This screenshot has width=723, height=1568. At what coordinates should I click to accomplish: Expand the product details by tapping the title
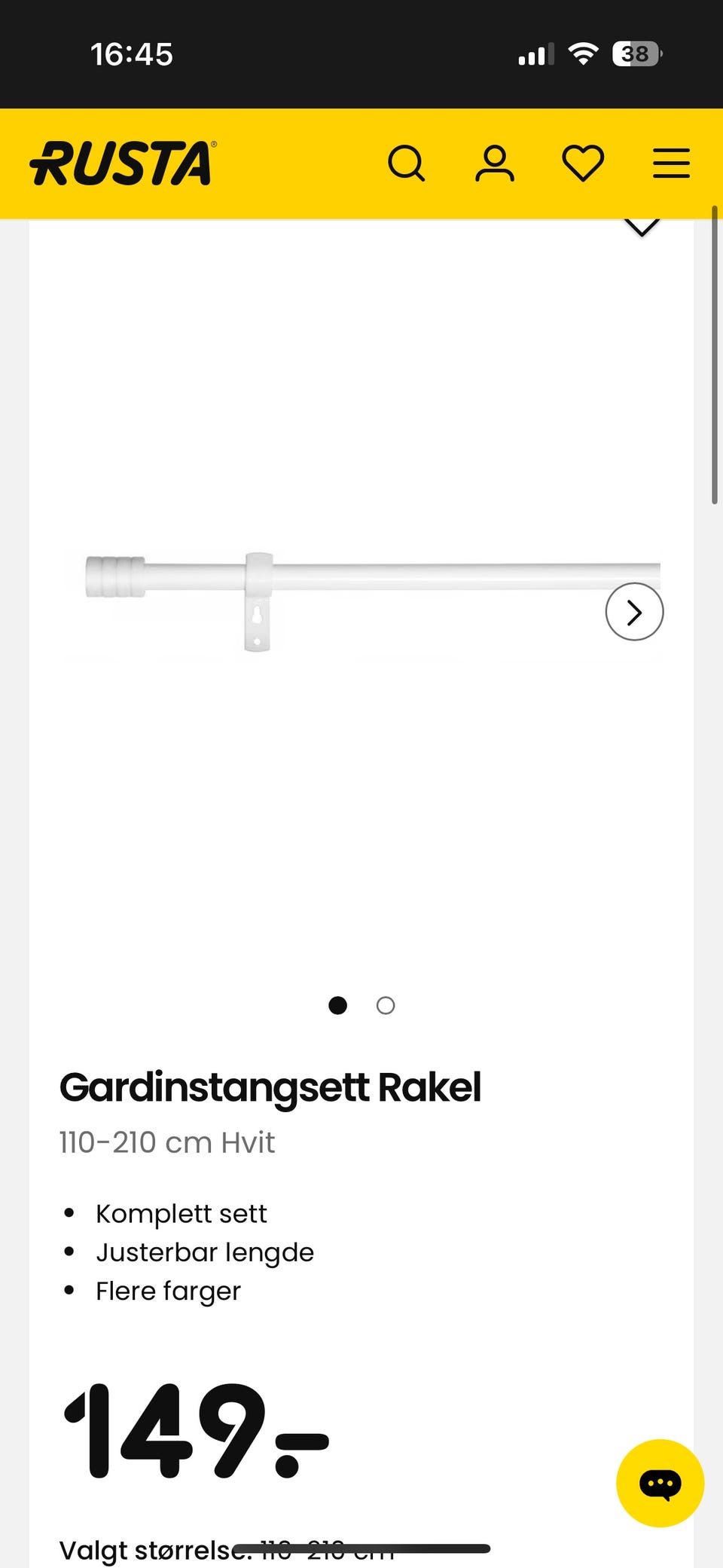(270, 1087)
